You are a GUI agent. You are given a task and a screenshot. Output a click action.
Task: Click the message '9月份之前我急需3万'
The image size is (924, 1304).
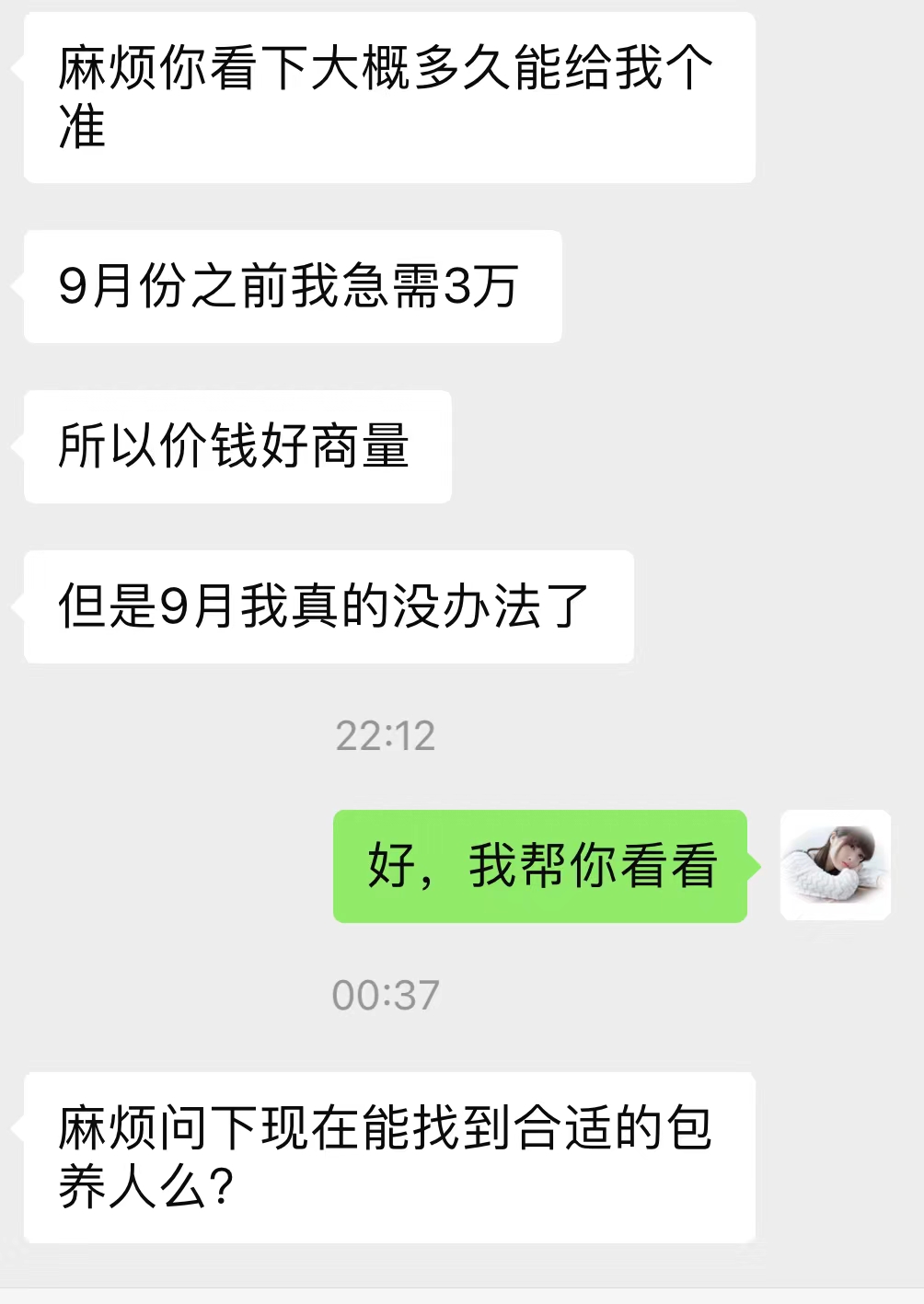291,286
